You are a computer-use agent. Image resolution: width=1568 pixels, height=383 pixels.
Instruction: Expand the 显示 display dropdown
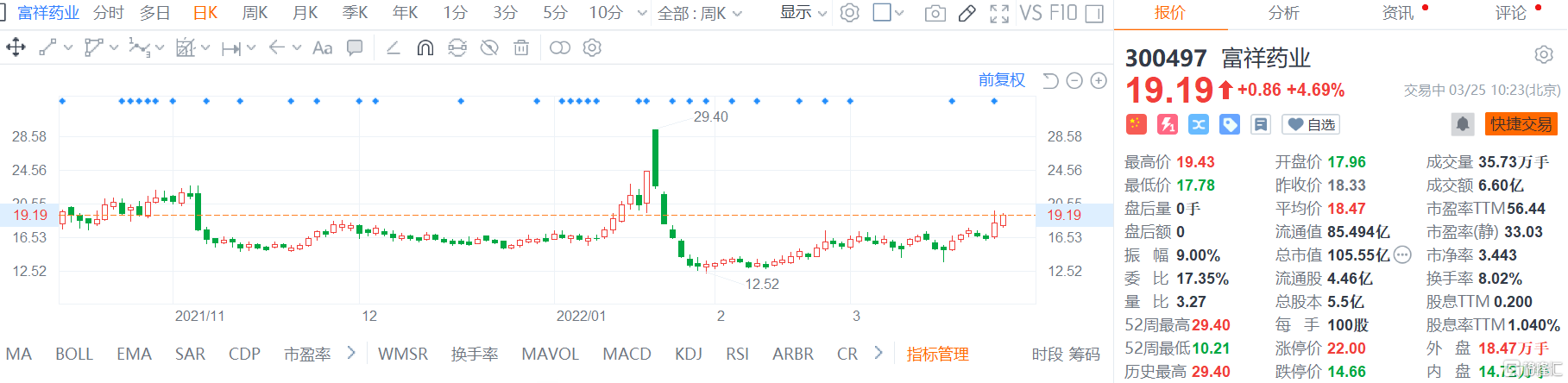coord(803,13)
